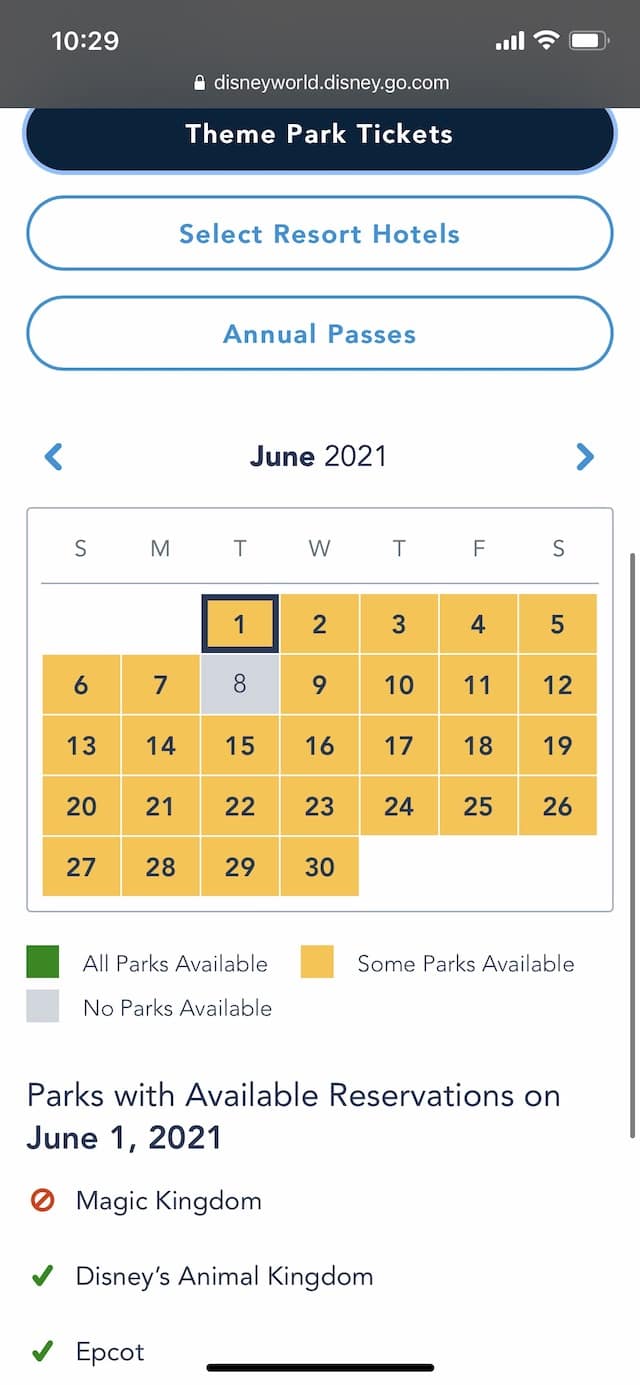Choose June 16 on the calendar
Screen dimensions: 640x1385
(319, 745)
